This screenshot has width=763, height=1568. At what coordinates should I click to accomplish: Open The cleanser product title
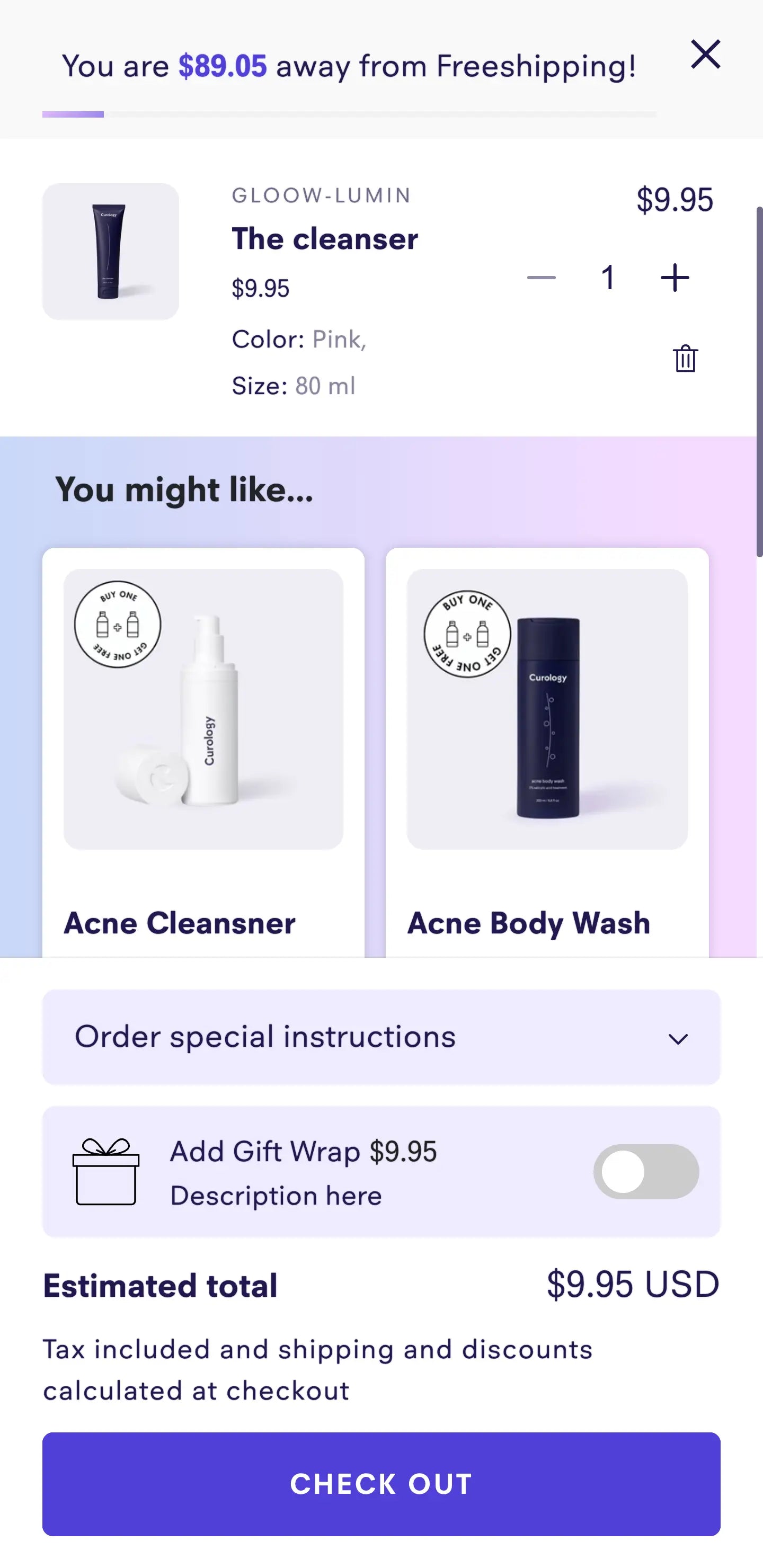coord(325,238)
